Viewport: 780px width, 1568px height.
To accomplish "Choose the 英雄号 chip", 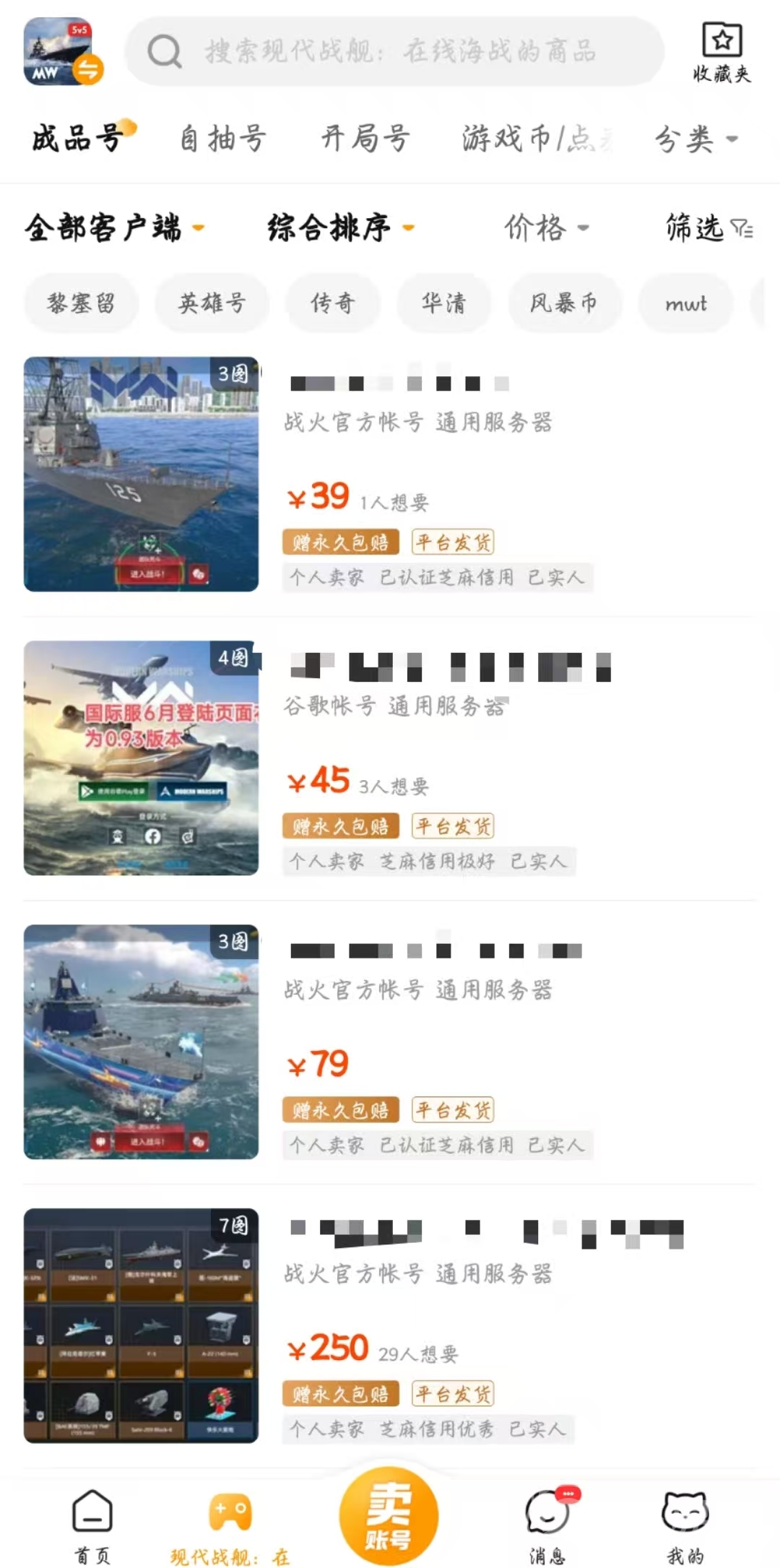I will point(212,303).
